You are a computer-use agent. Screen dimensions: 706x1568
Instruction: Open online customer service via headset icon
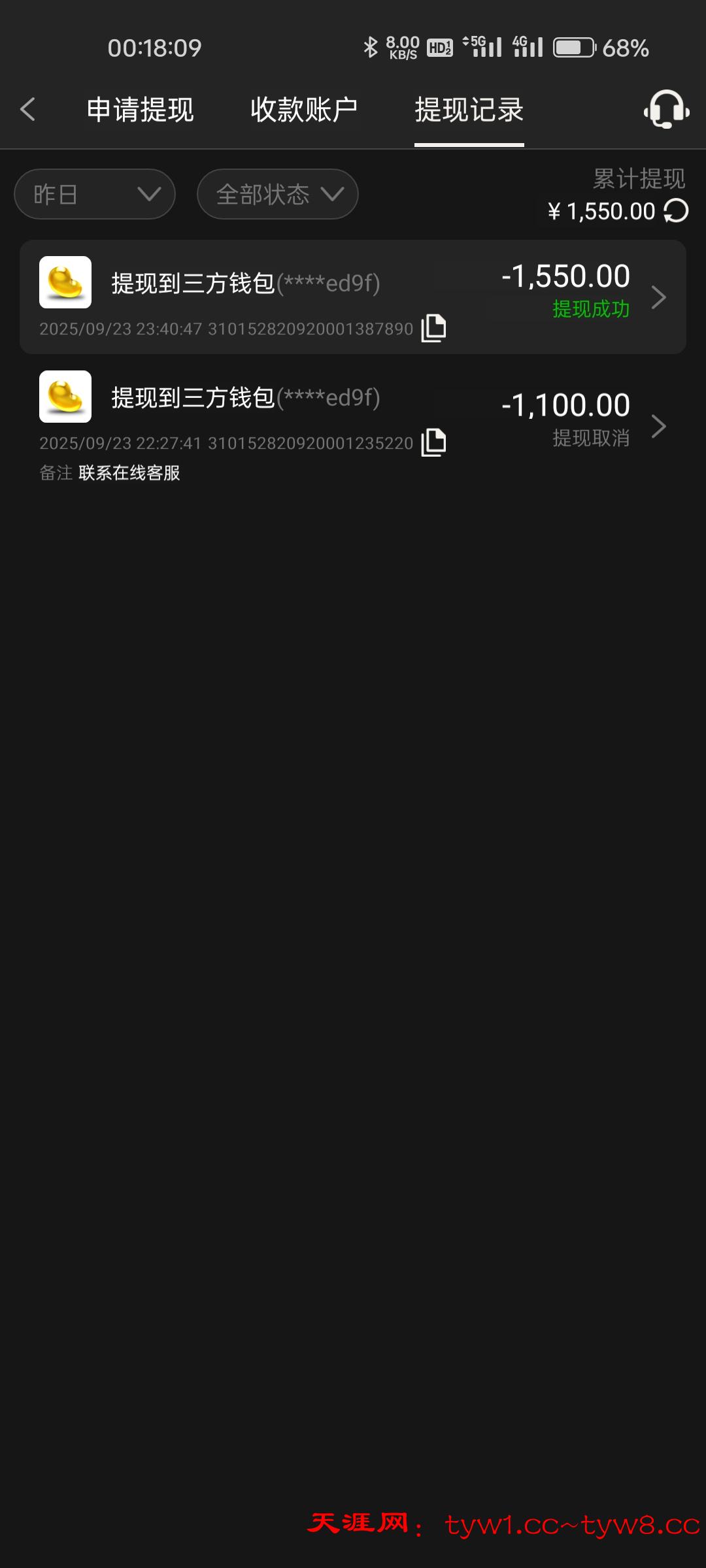coord(665,110)
